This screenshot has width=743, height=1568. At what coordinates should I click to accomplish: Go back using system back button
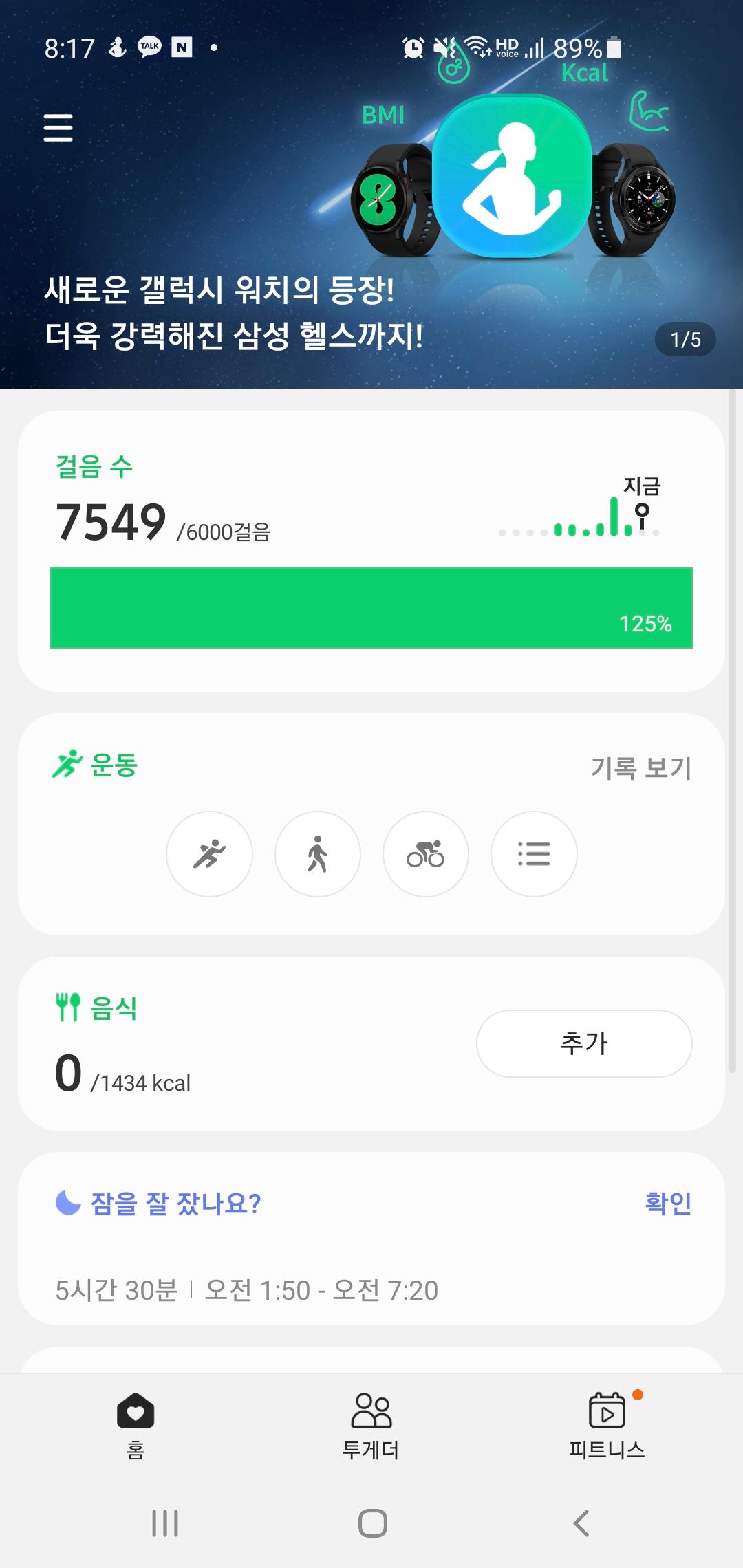tap(581, 1523)
